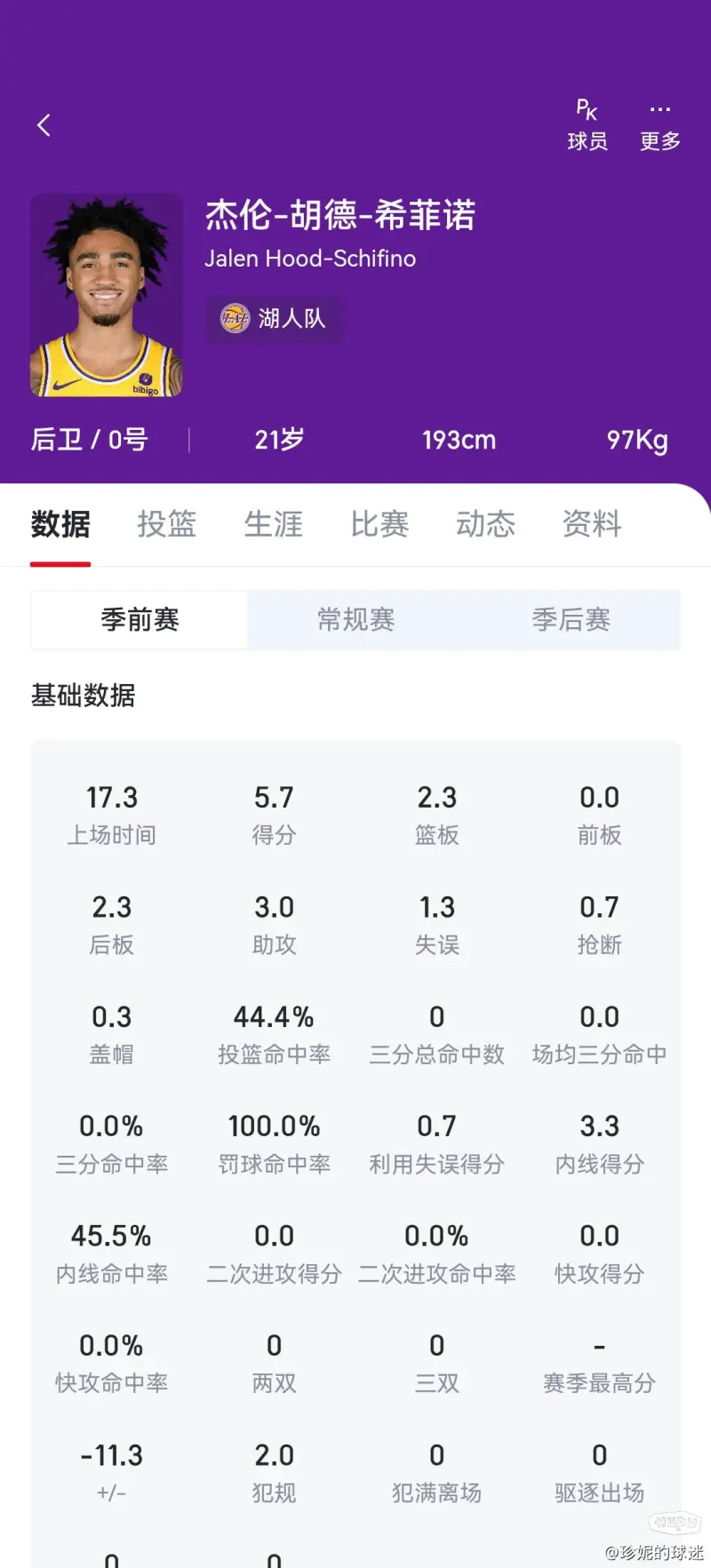Image resolution: width=711 pixels, height=1568 pixels.
Task: Show 常规赛 stats
Action: point(355,619)
